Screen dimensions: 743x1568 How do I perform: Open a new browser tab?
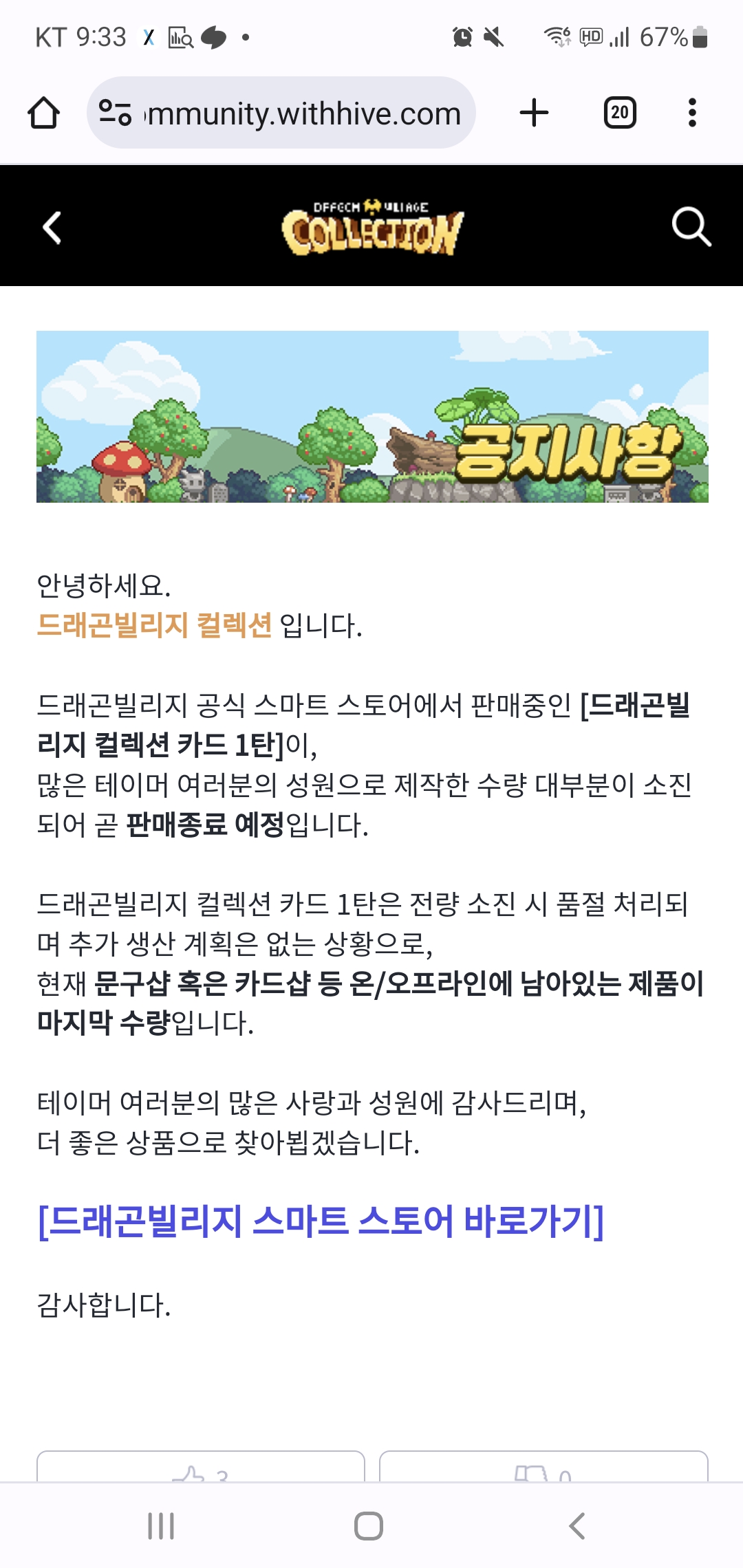(534, 113)
